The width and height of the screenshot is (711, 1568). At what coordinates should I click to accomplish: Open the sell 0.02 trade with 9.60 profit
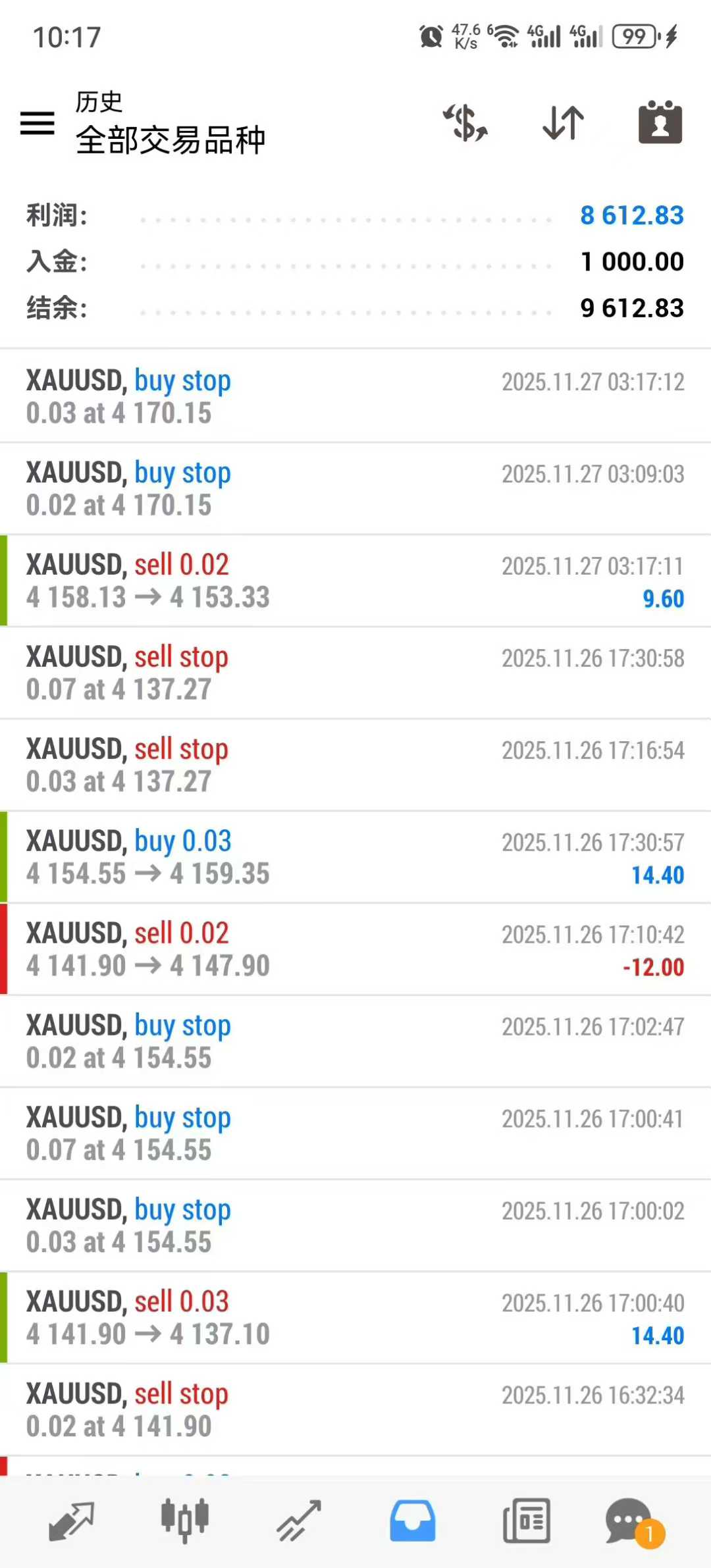coord(355,581)
